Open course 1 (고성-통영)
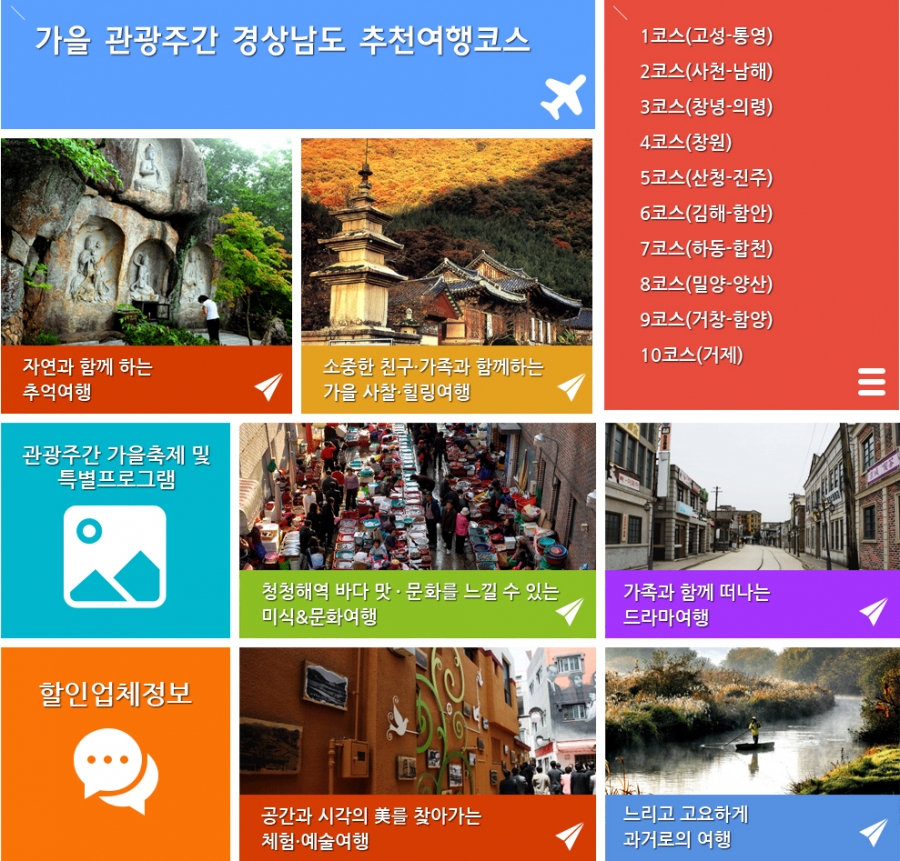 coord(706,37)
